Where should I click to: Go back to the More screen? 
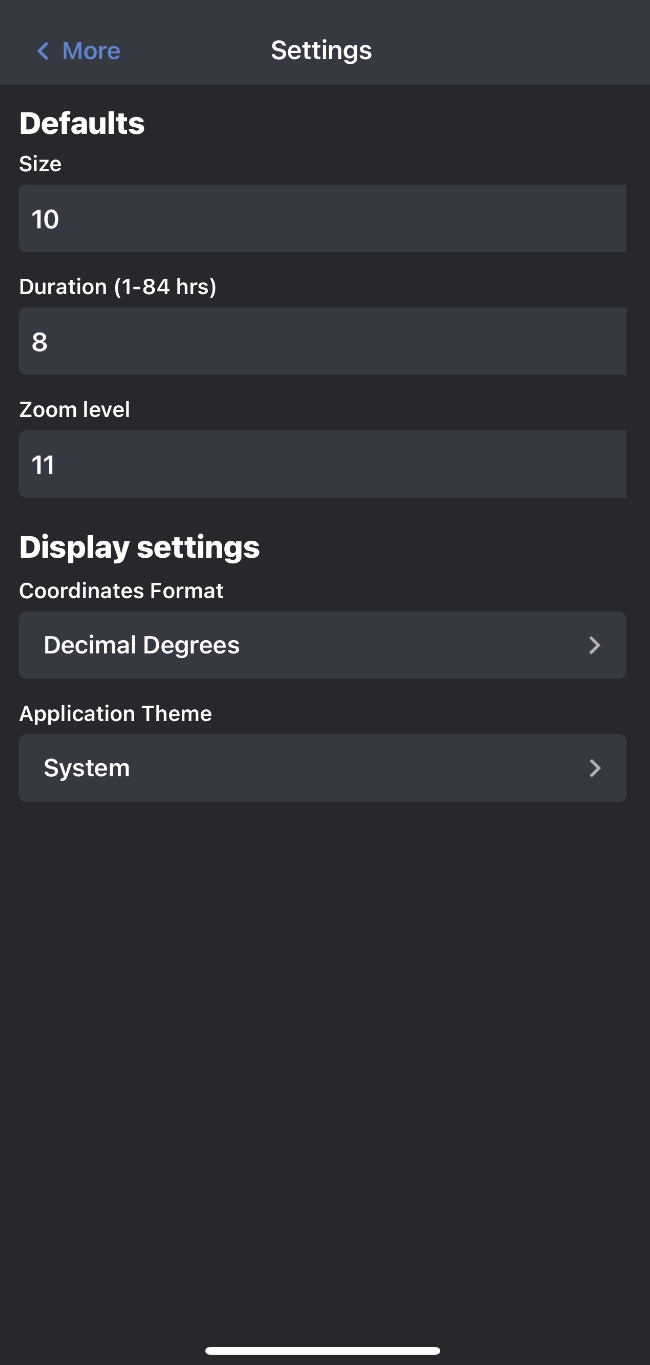[78, 51]
